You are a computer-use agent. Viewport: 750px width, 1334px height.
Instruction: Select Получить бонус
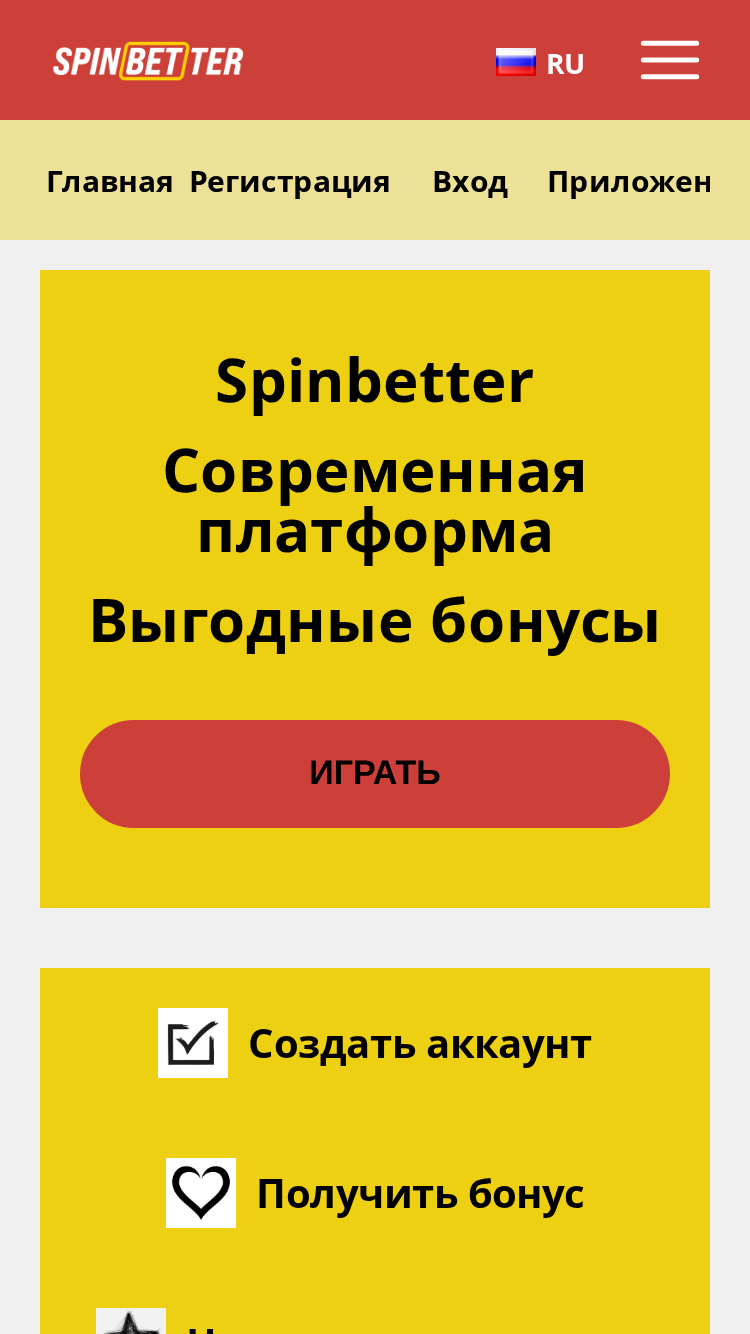[x=375, y=1193]
